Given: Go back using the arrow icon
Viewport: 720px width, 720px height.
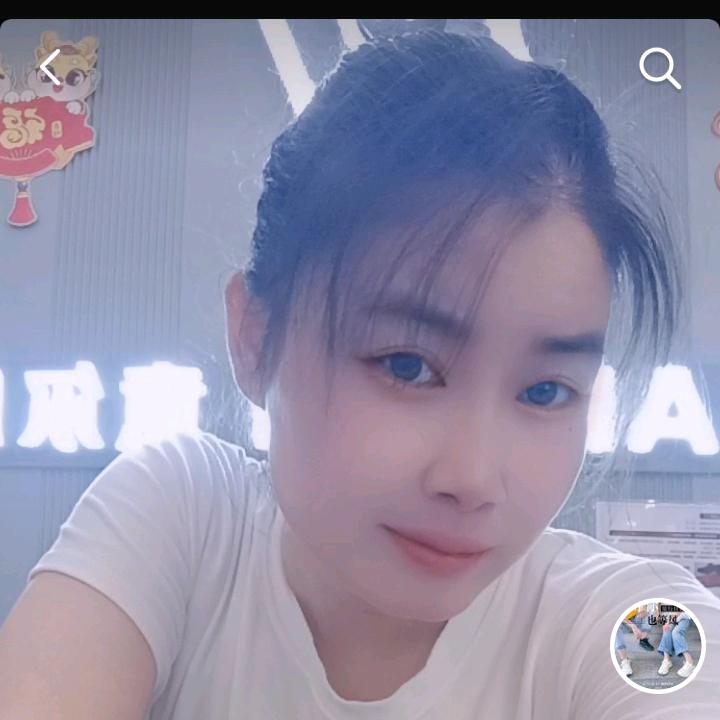Looking at the screenshot, I should point(50,68).
